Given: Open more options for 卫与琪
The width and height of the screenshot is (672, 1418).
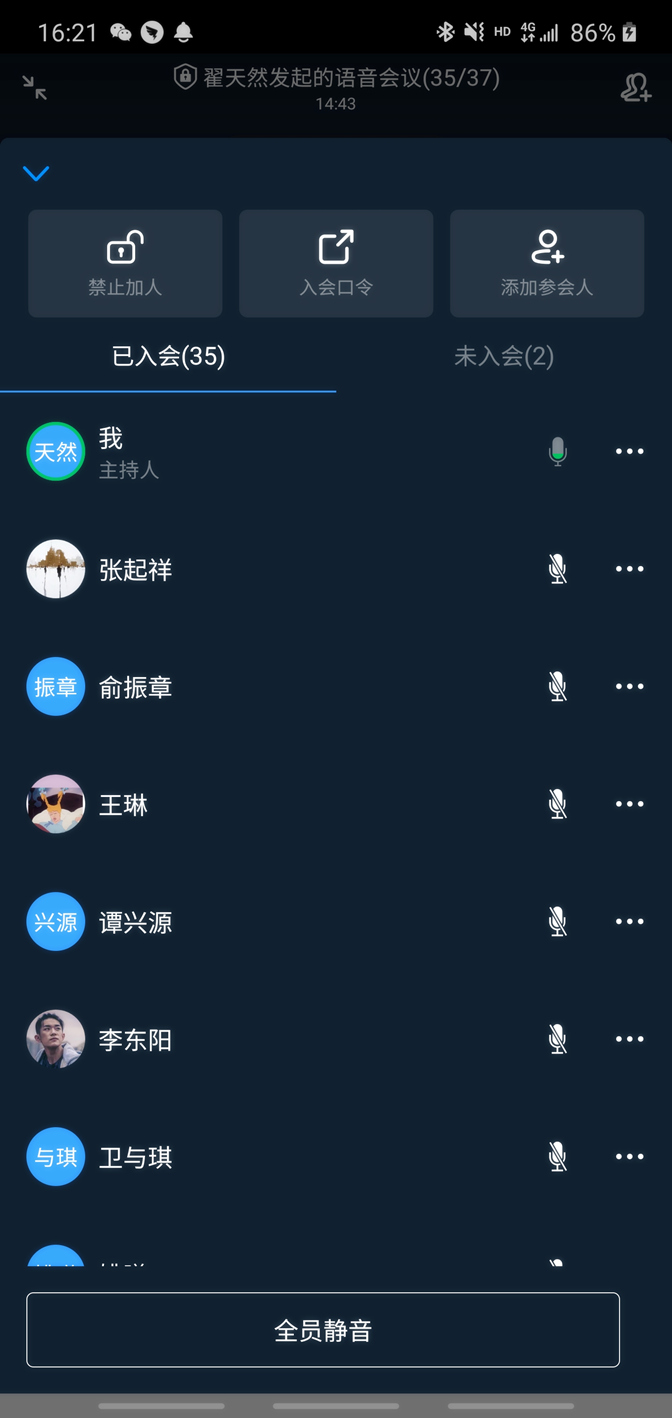Looking at the screenshot, I should (x=630, y=1157).
